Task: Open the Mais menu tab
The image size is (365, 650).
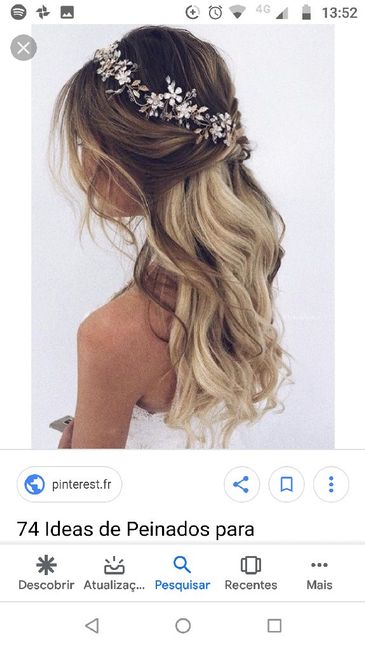Action: [319, 573]
